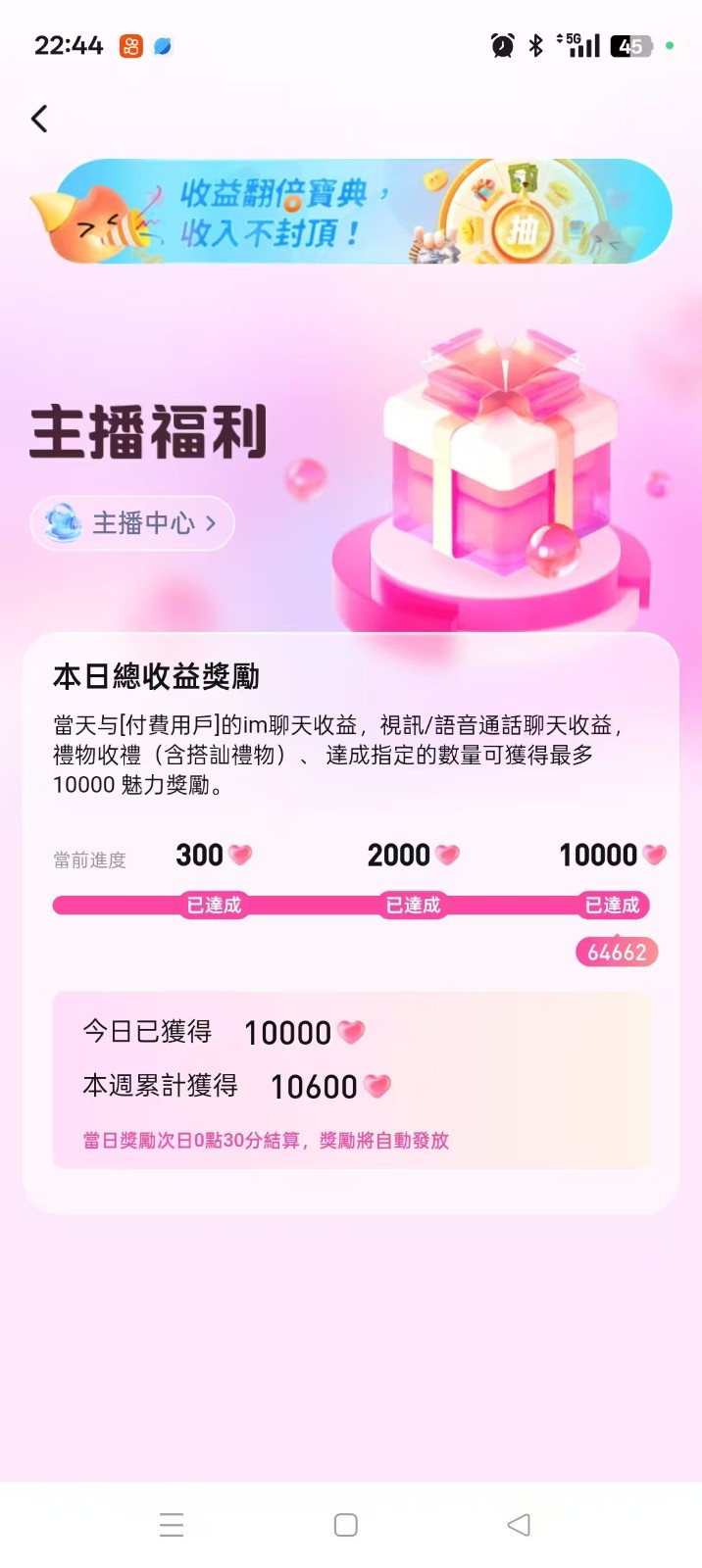Tap the system home button
The width and height of the screenshot is (702, 1568).
[x=345, y=1525]
